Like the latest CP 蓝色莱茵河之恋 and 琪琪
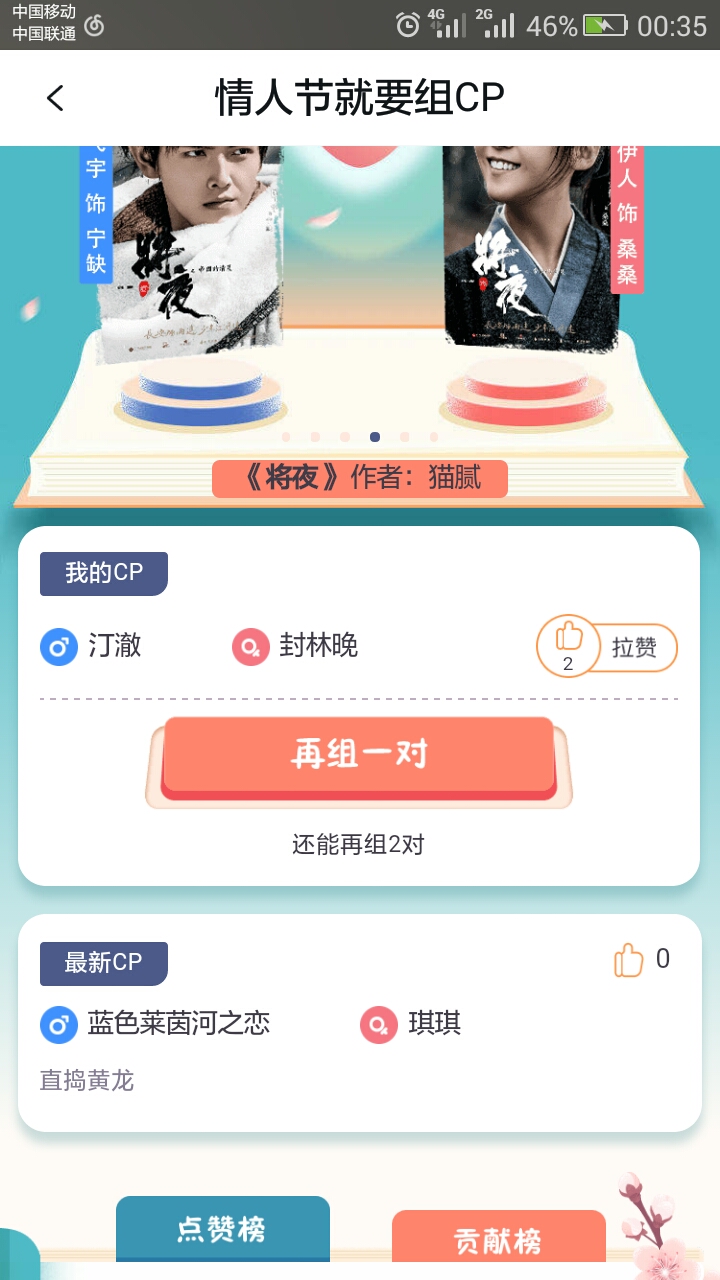Screen dimensions: 720x1280 pyautogui.click(x=629, y=960)
